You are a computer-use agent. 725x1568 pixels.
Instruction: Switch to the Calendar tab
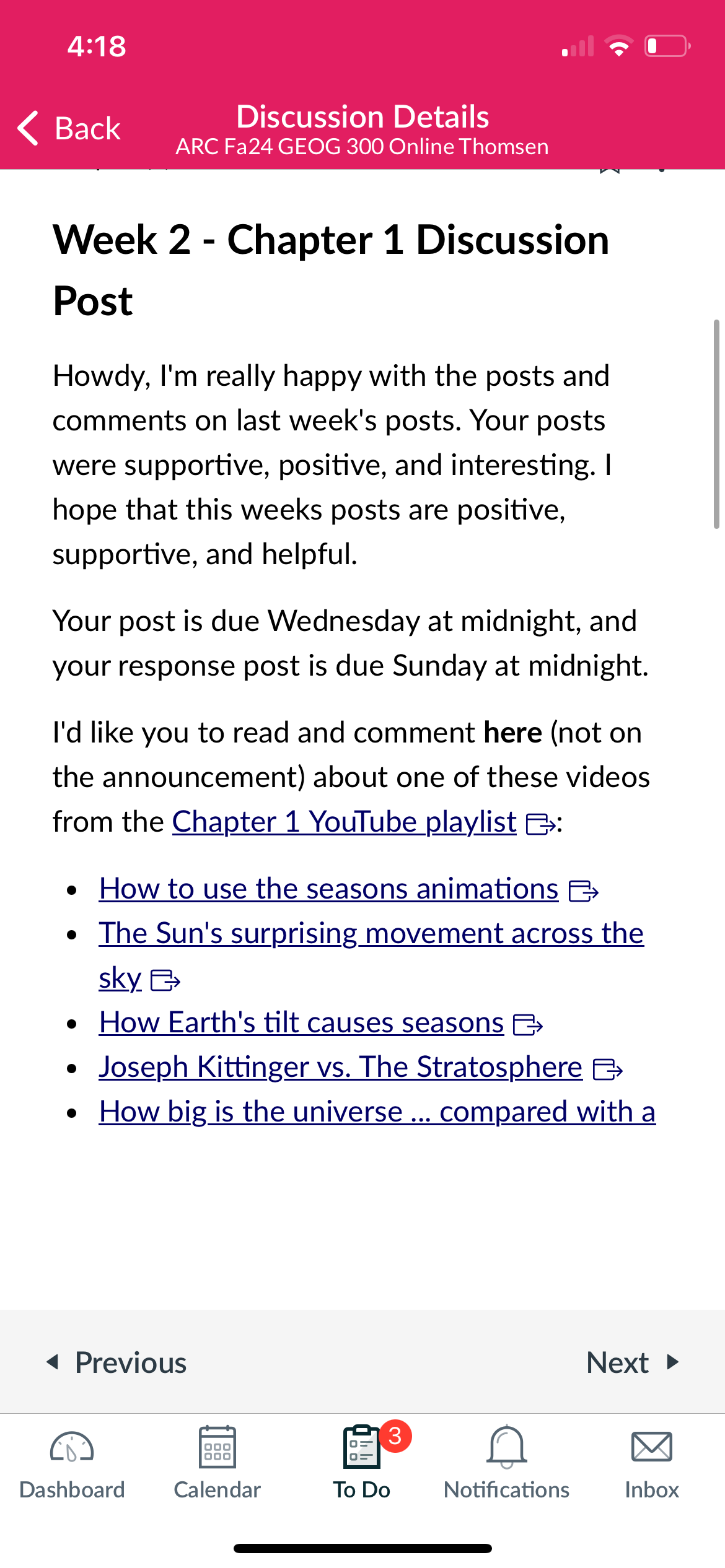click(217, 1463)
